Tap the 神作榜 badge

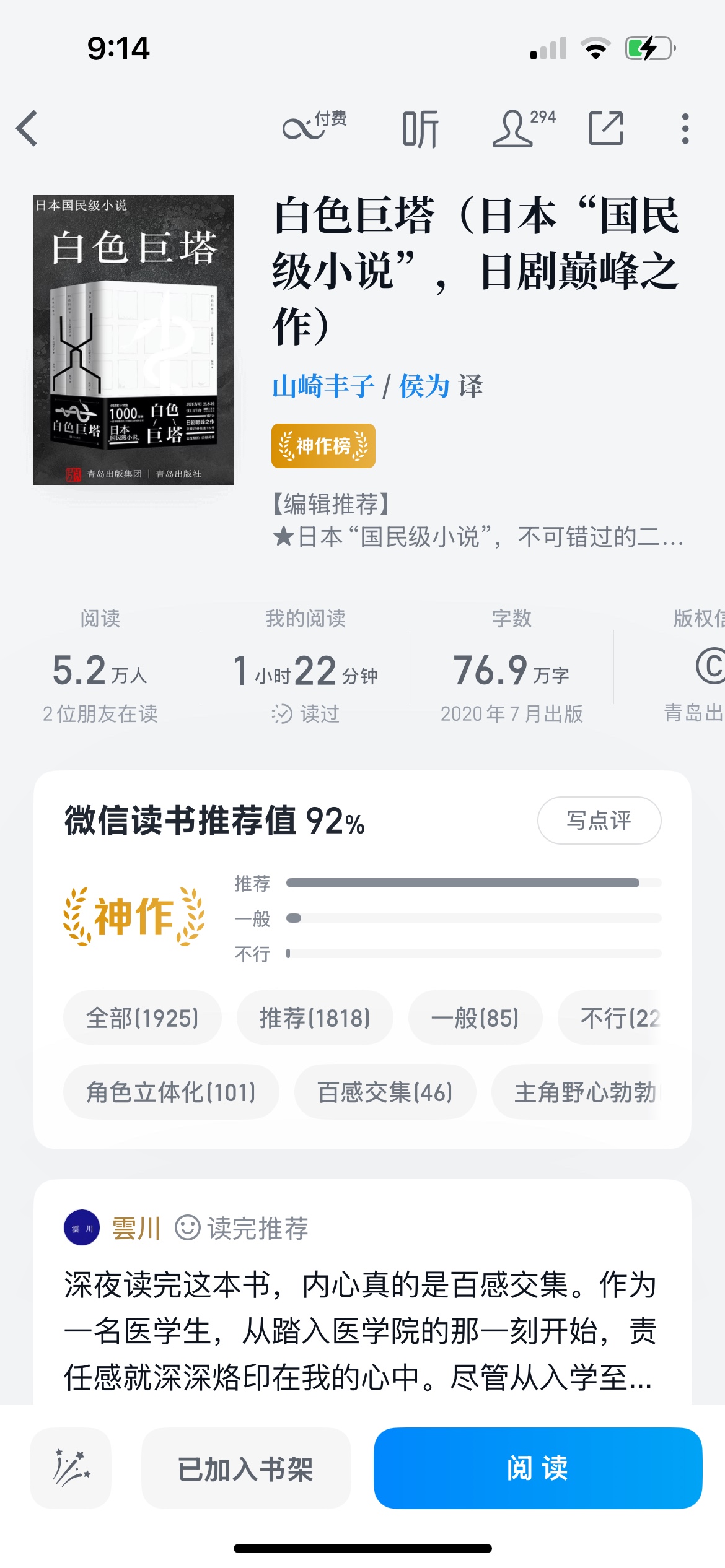[323, 446]
